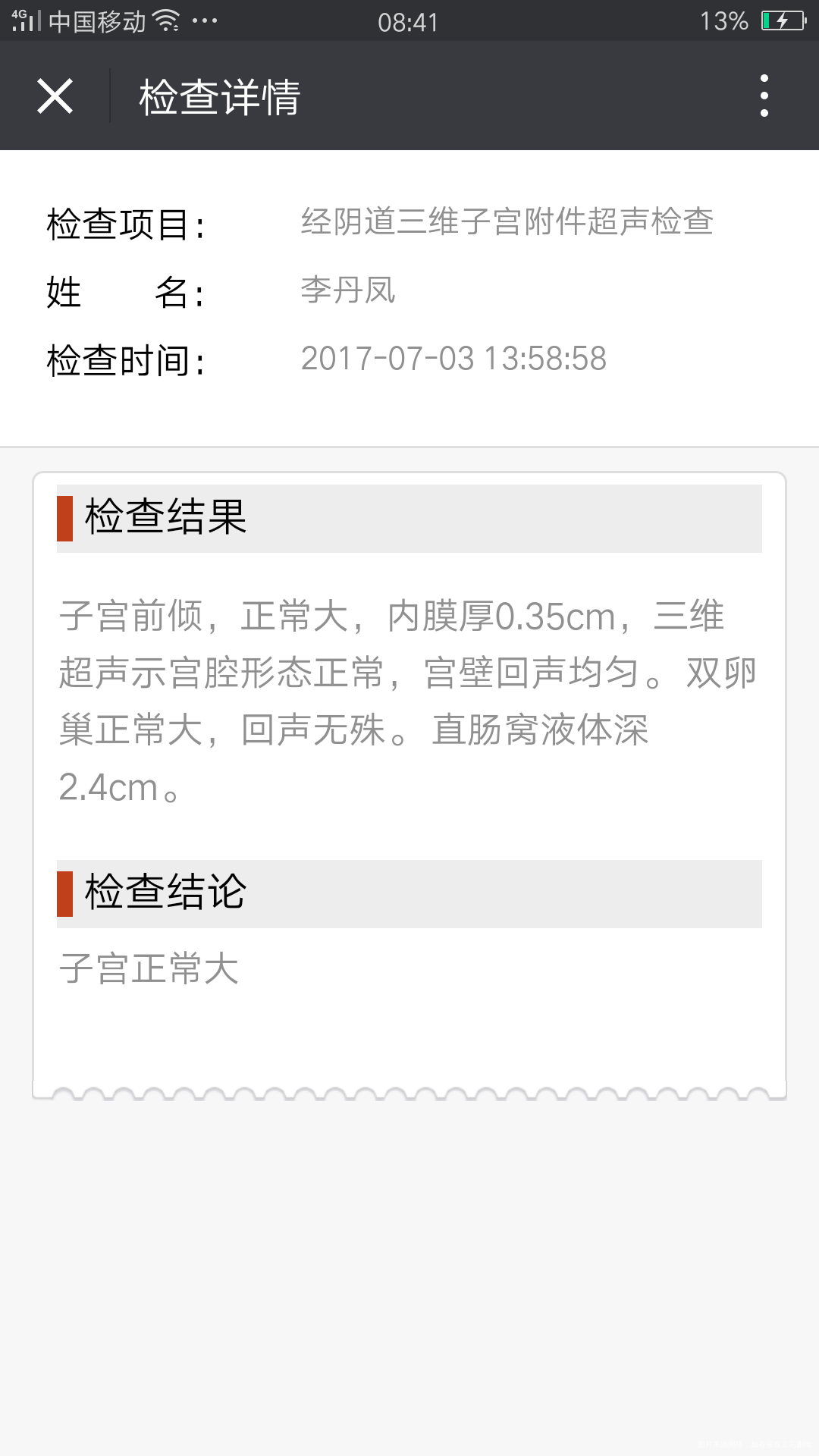Viewport: 819px width, 1456px height.
Task: Select the 检查详情 header title
Action: click(x=218, y=96)
